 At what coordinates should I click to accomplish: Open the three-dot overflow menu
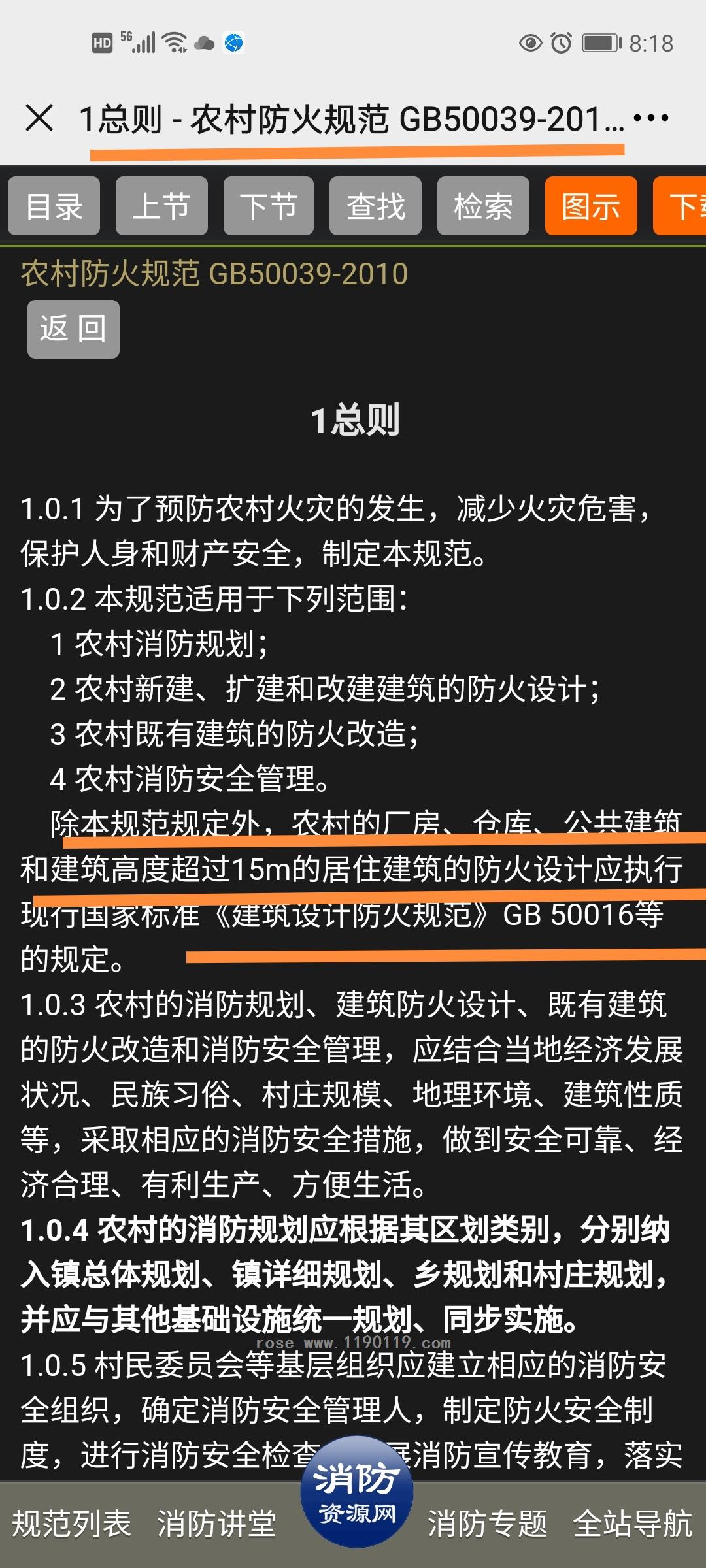[651, 118]
